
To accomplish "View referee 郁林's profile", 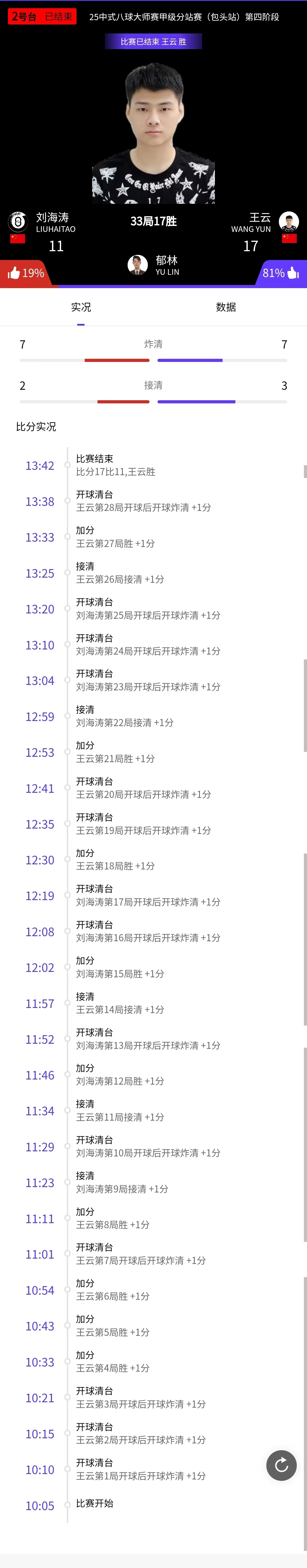I will (138, 265).
